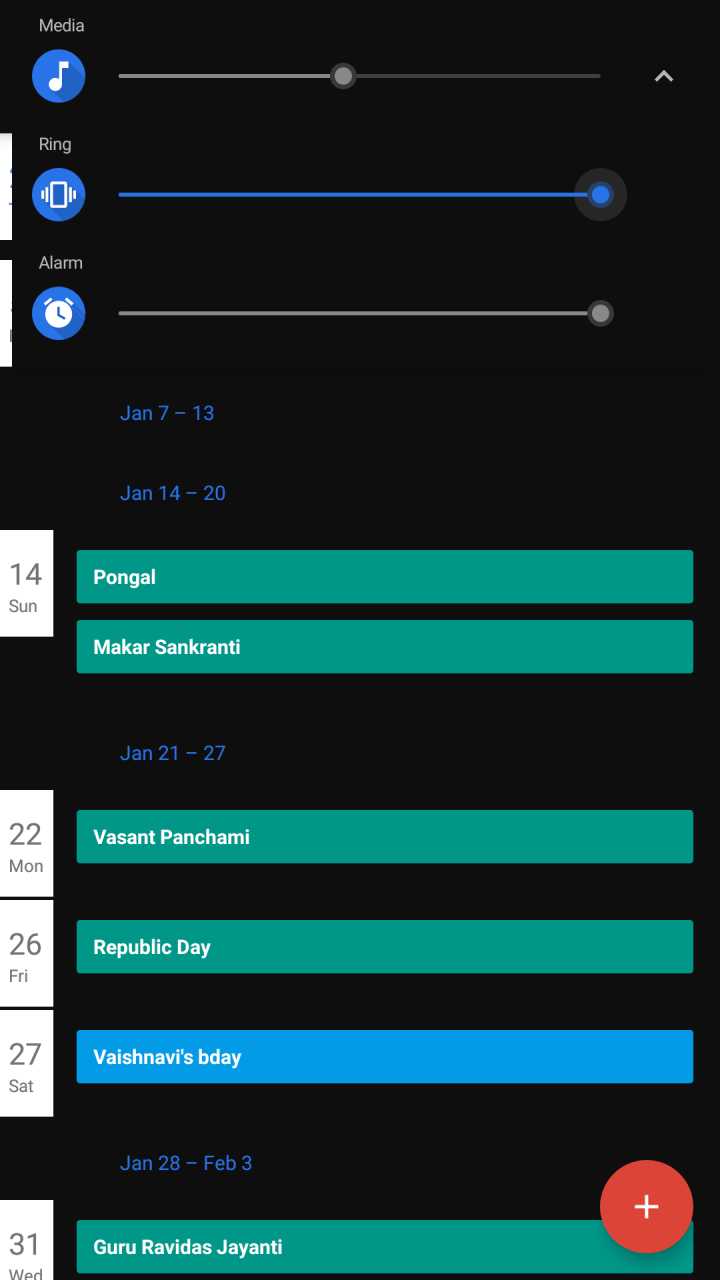The image size is (720, 1280).
Task: Open the Vaishnavi's bday event
Action: [x=384, y=1057]
